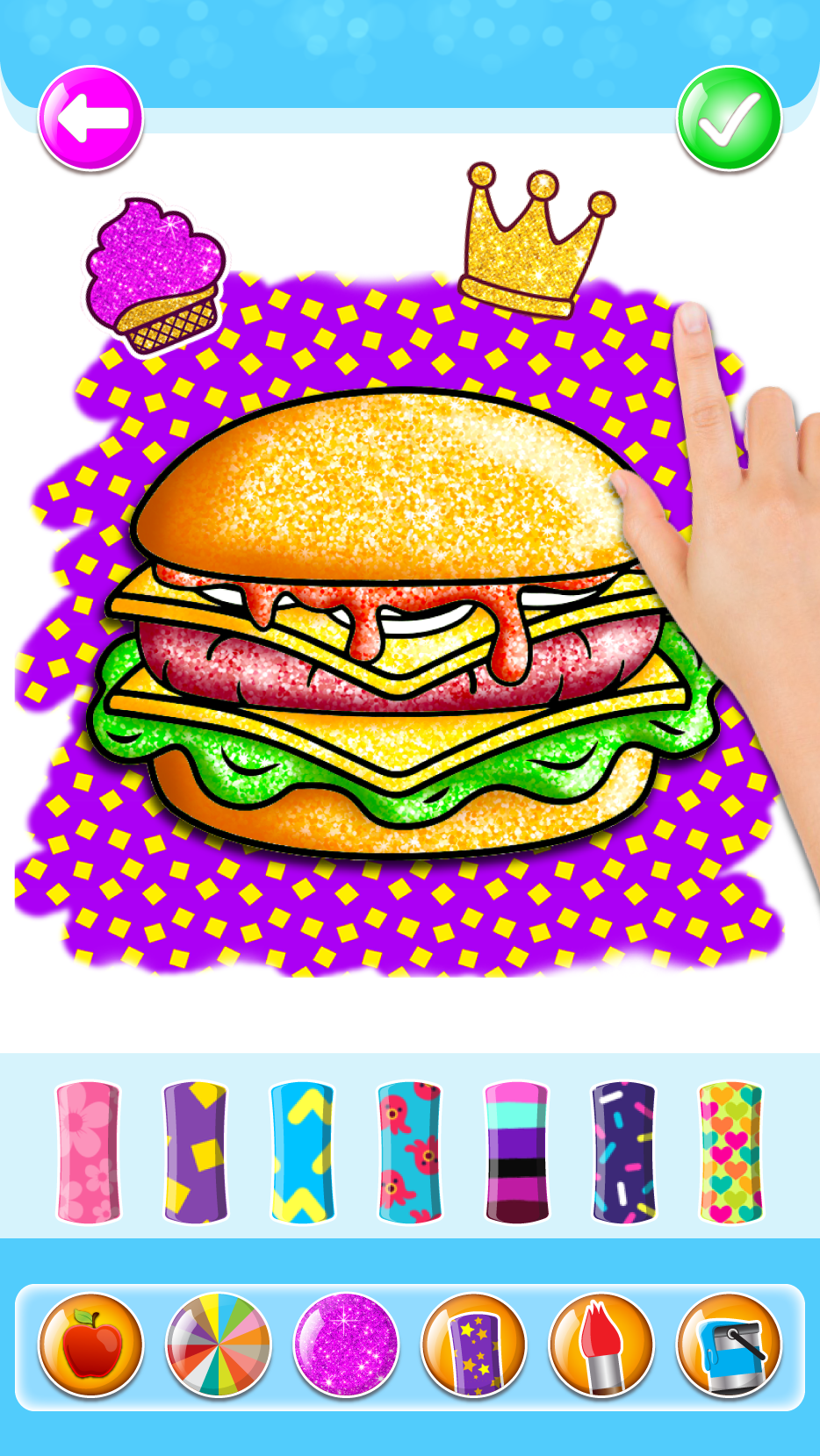The image size is (820, 1456).
Task: Confirm drawing with the green checkmark
Action: (729, 118)
